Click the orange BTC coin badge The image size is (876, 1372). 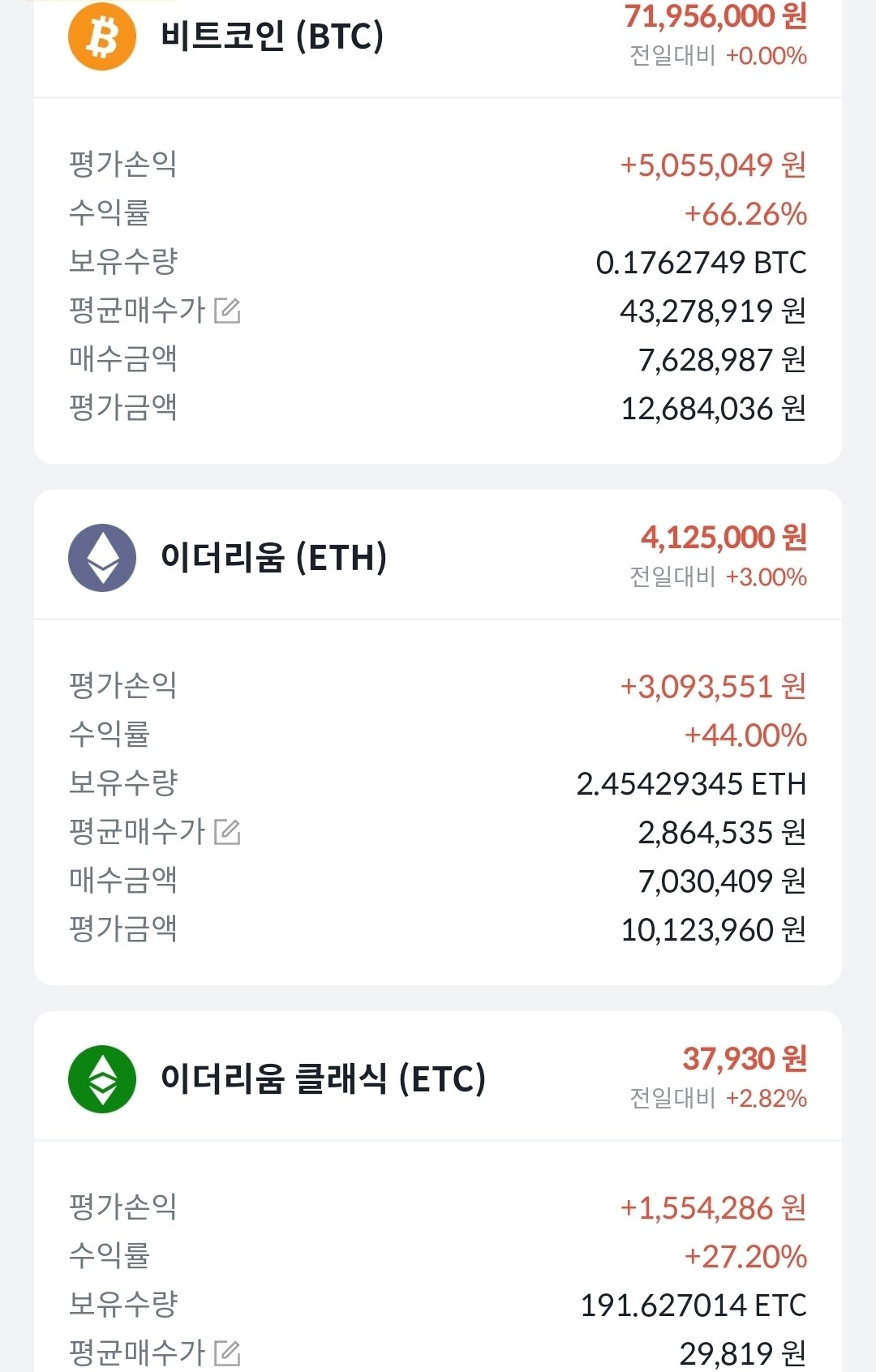(x=101, y=36)
